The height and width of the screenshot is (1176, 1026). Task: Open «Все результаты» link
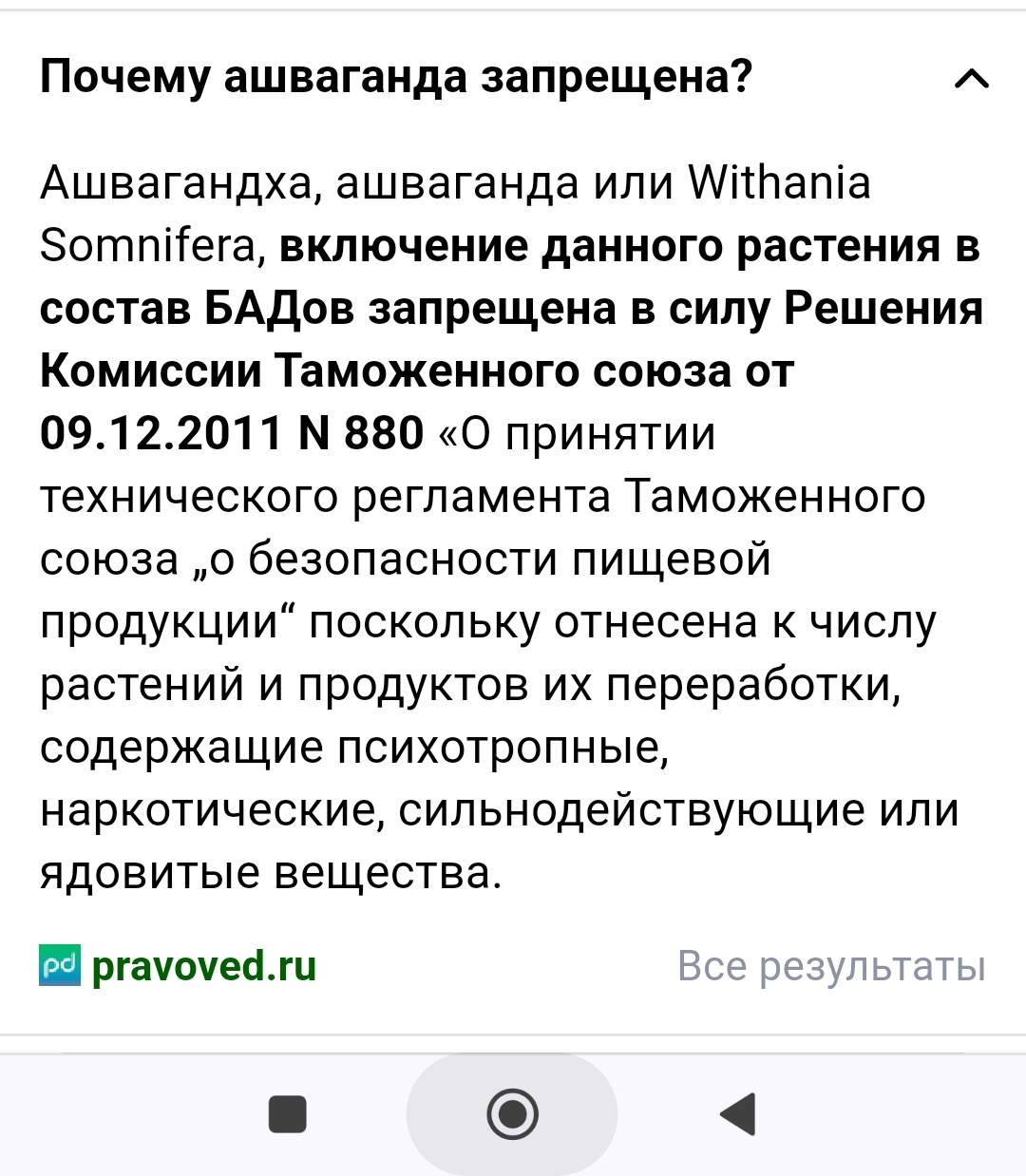pos(831,966)
